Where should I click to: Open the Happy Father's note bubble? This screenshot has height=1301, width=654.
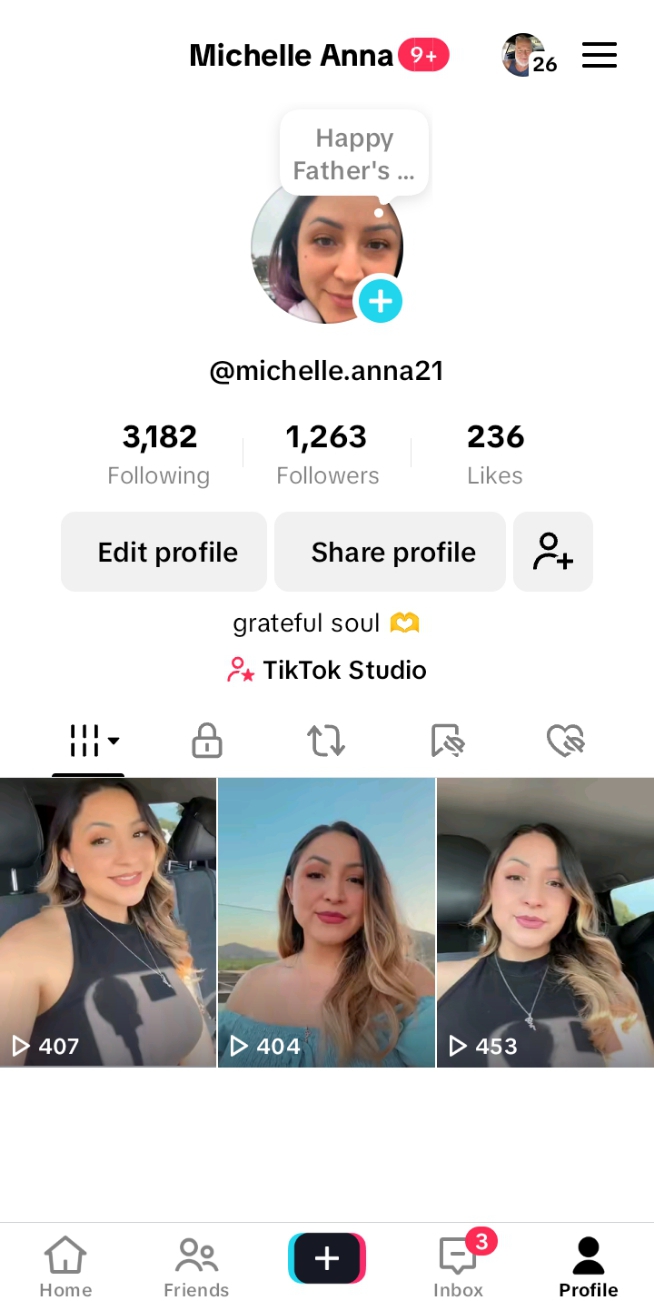point(354,154)
